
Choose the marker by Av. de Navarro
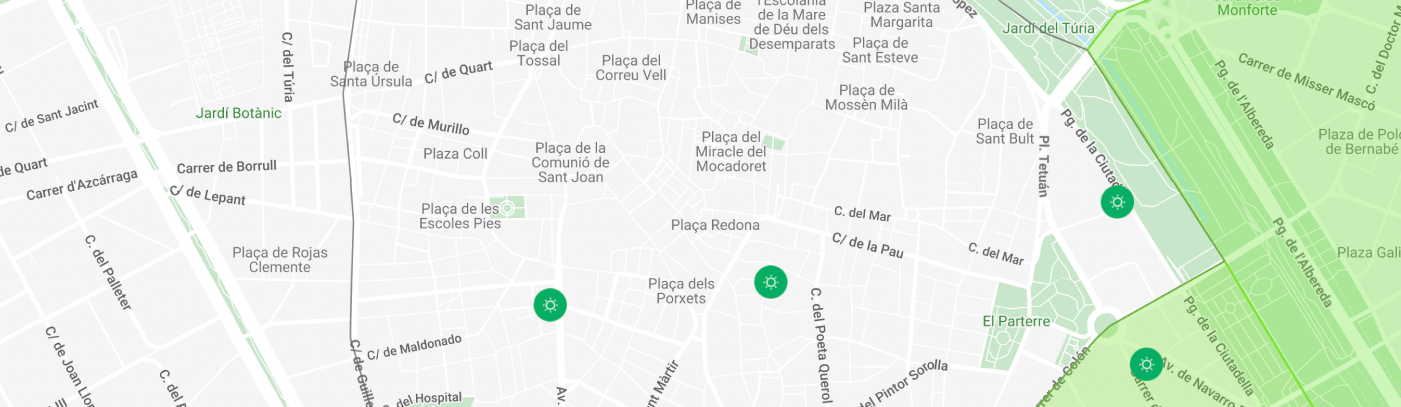point(1146,364)
